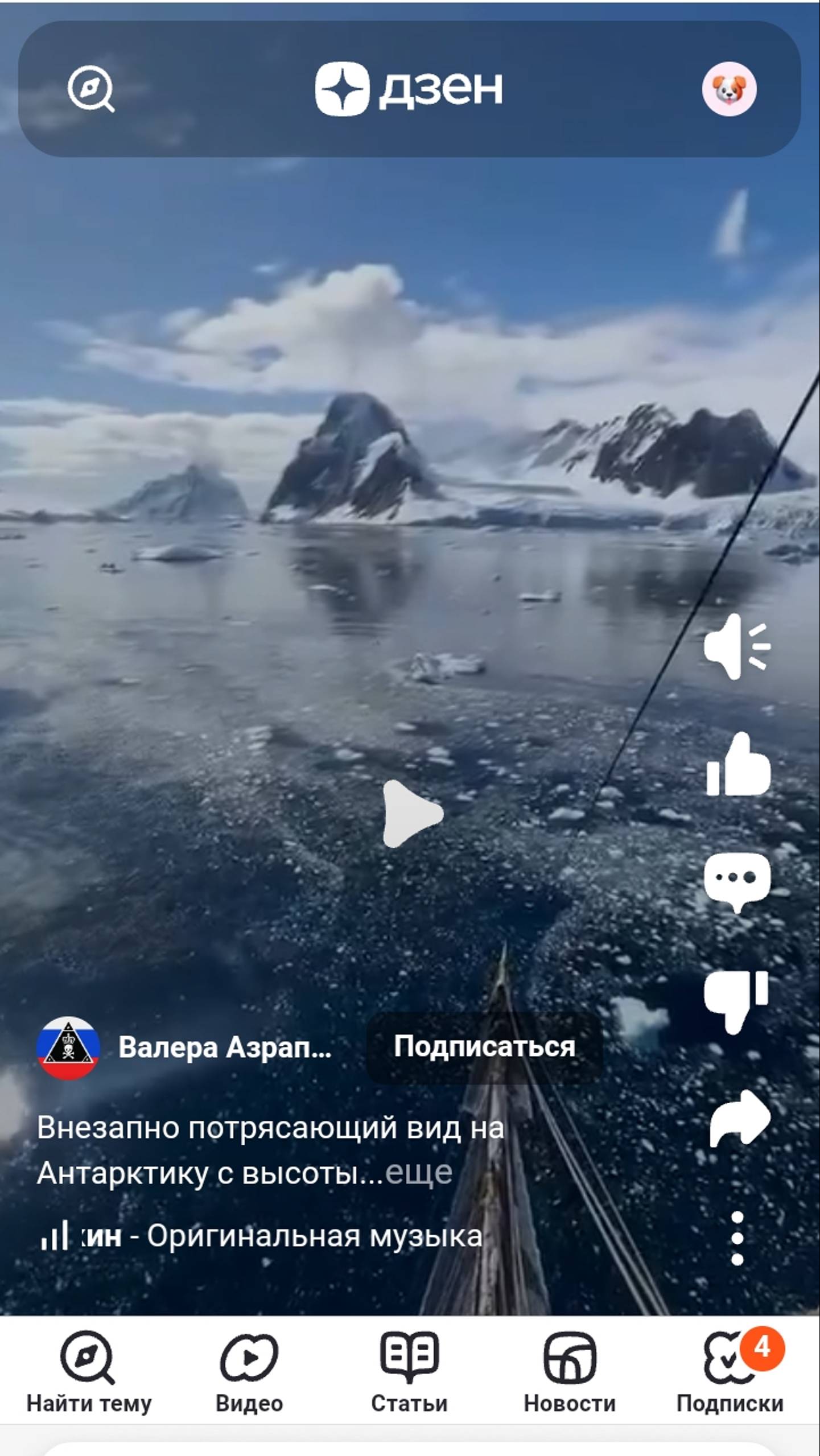Mute the video sound
This screenshot has height=1456, width=820.
[736, 646]
